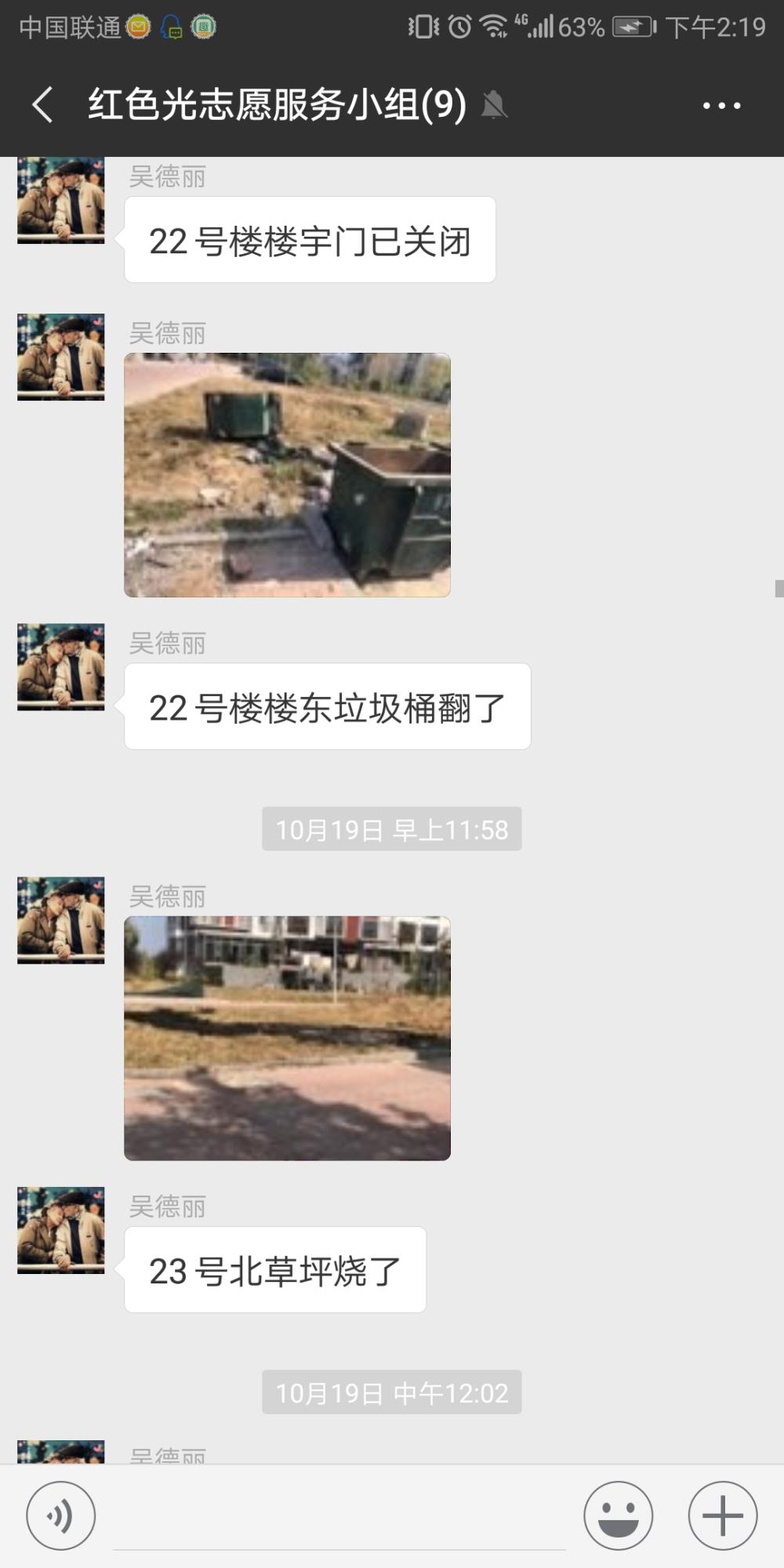Open the chat info three-dot menu
This screenshot has height=1568, width=784.
tap(721, 106)
